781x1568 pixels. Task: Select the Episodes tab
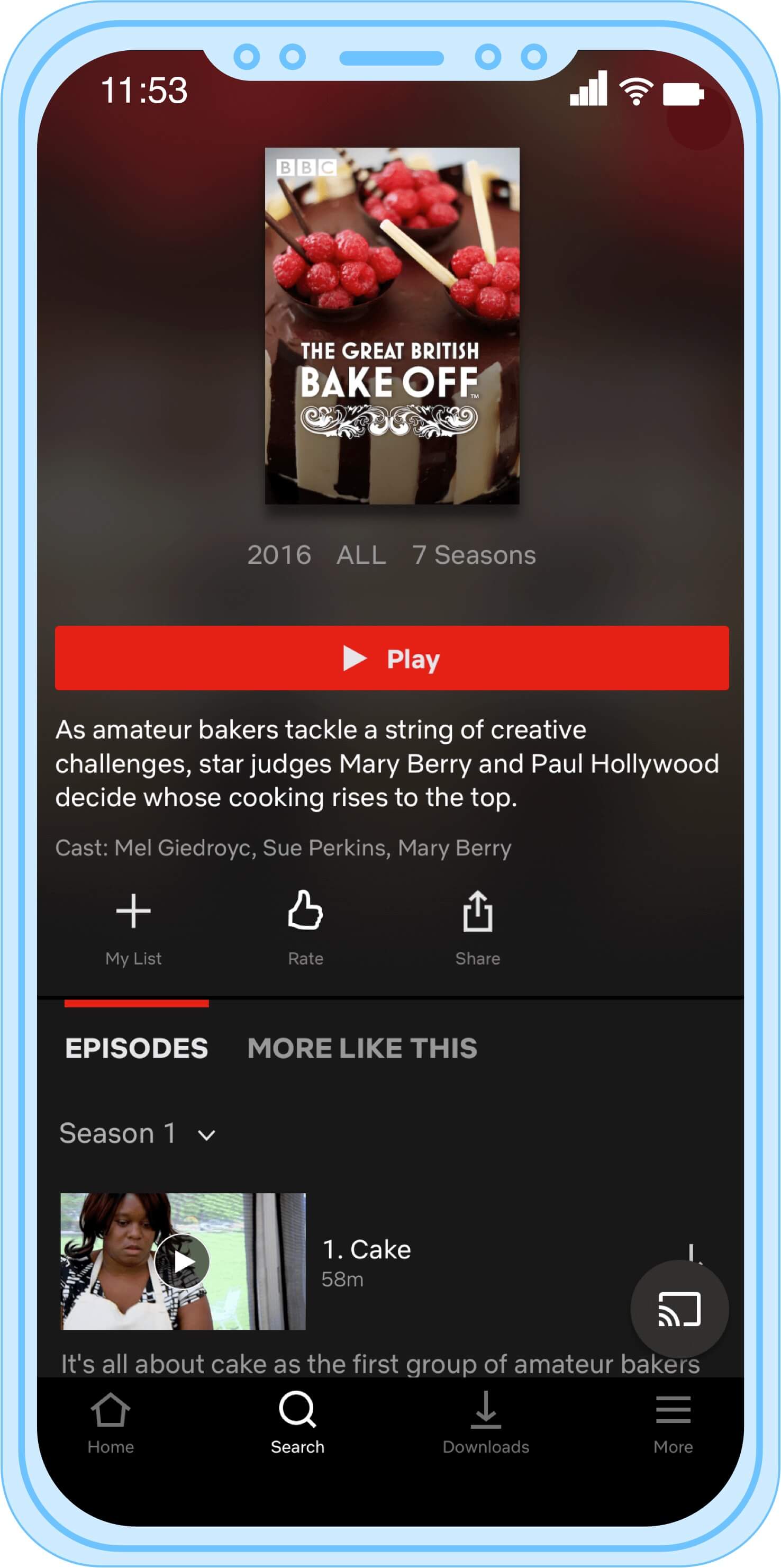137,1048
